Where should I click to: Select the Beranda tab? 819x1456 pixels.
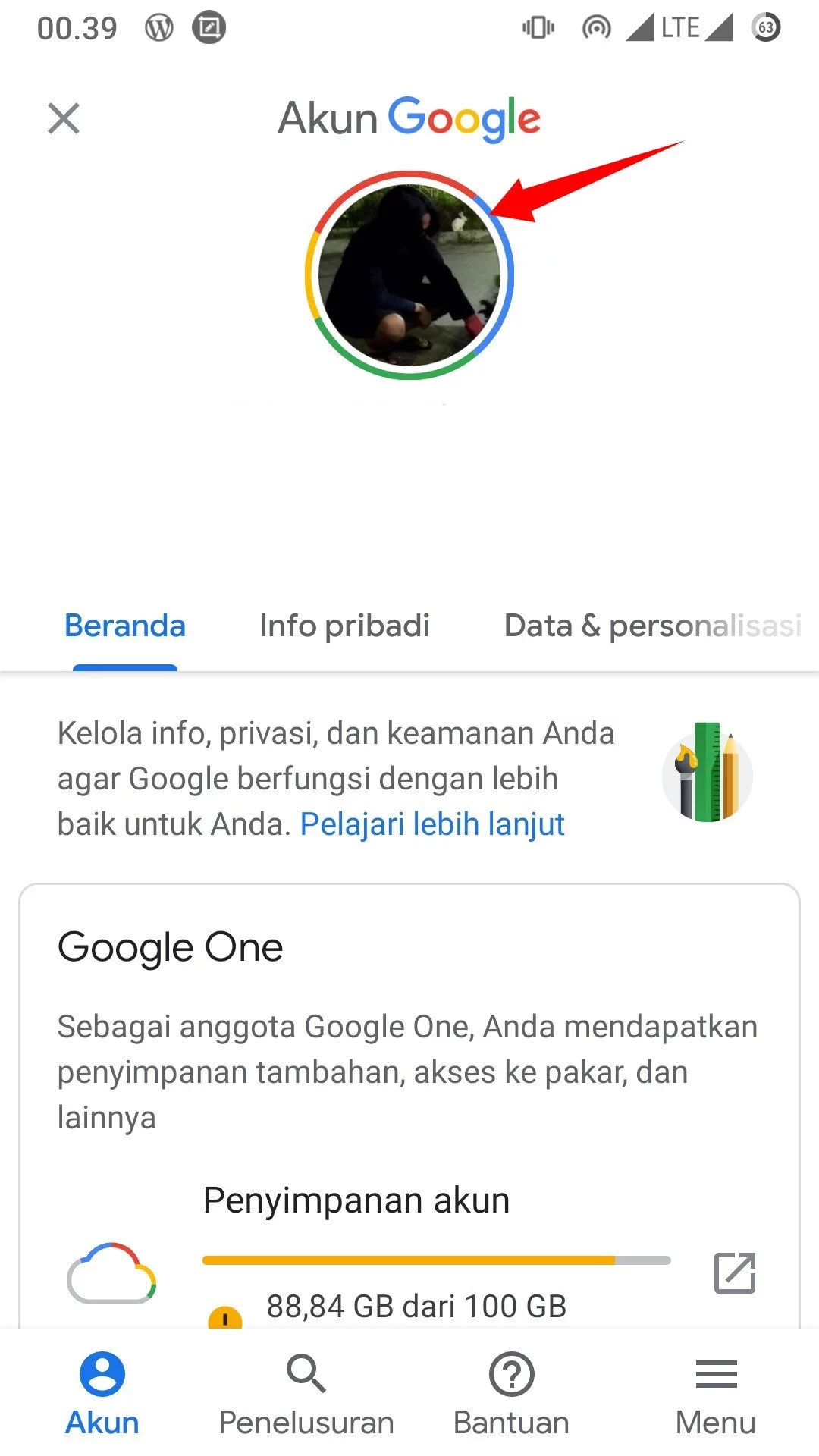tap(124, 626)
